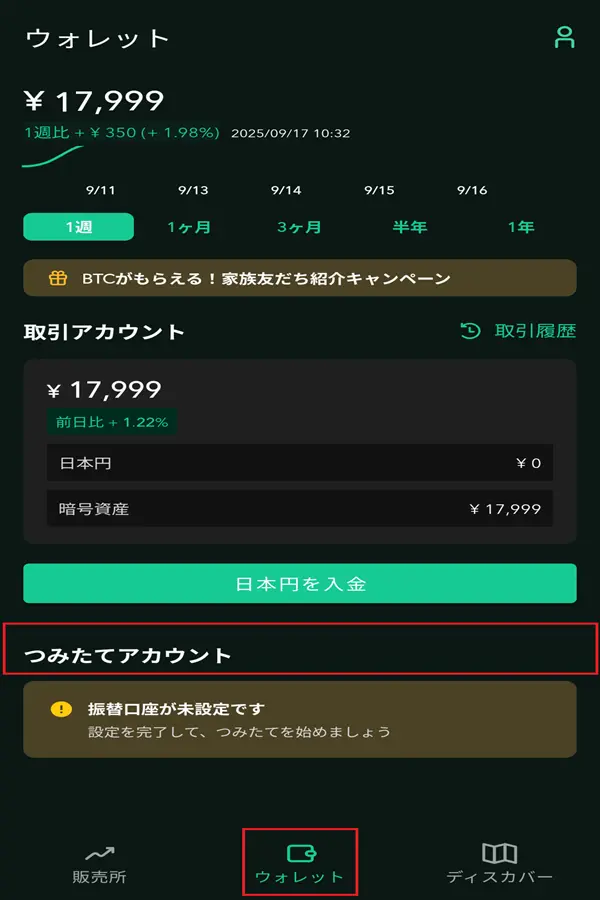The width and height of the screenshot is (600, 900).
Task: Go to the 販売所 tab
Action: pyautogui.click(x=99, y=864)
